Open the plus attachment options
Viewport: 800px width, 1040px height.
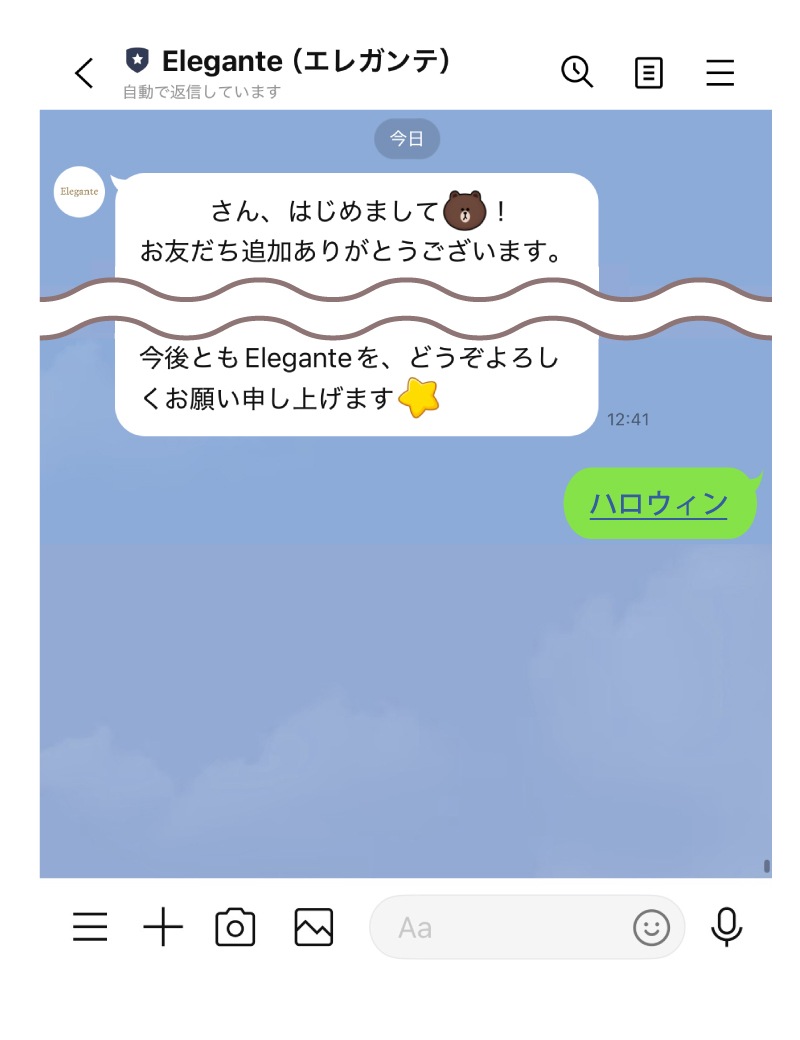[x=163, y=928]
